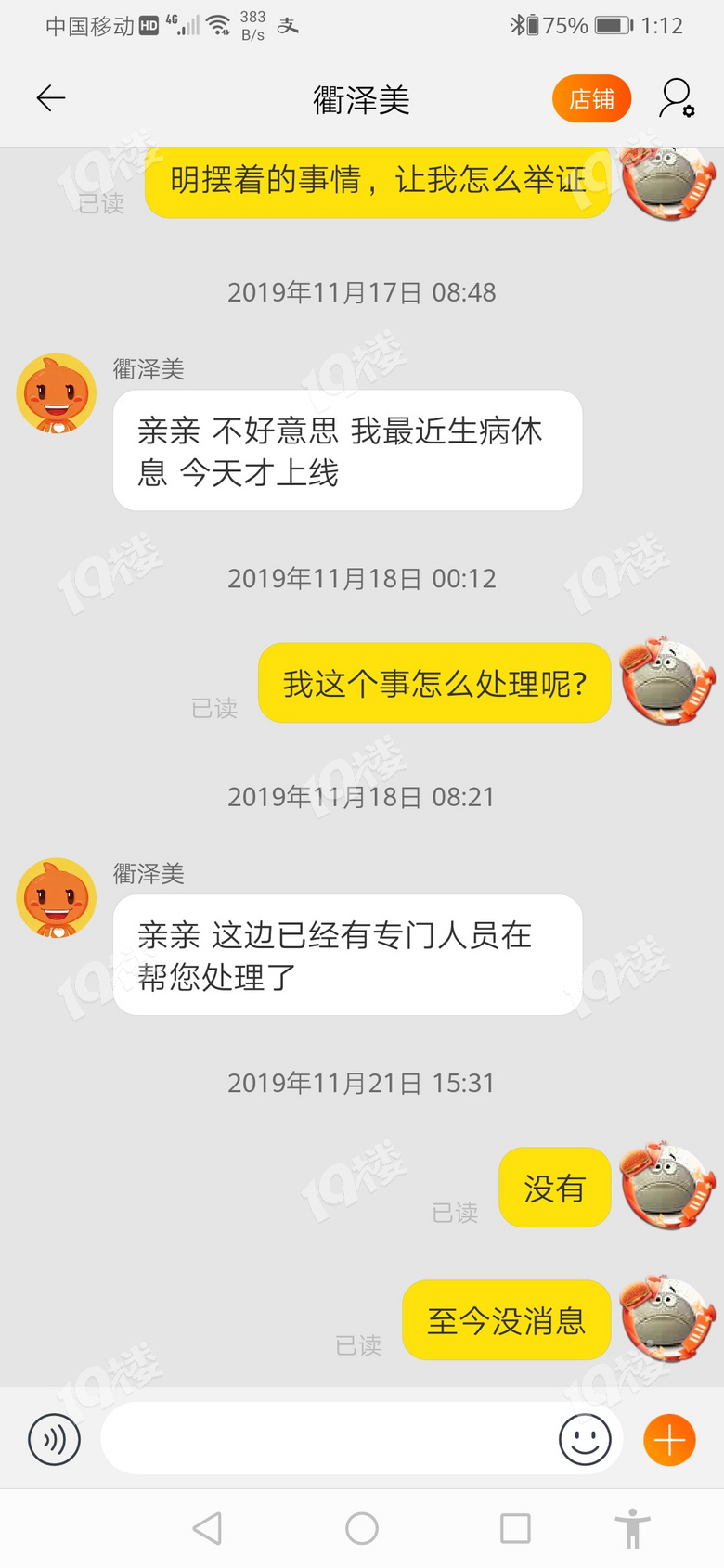Open contact settings profile icon
724x1568 pixels.
[677, 98]
